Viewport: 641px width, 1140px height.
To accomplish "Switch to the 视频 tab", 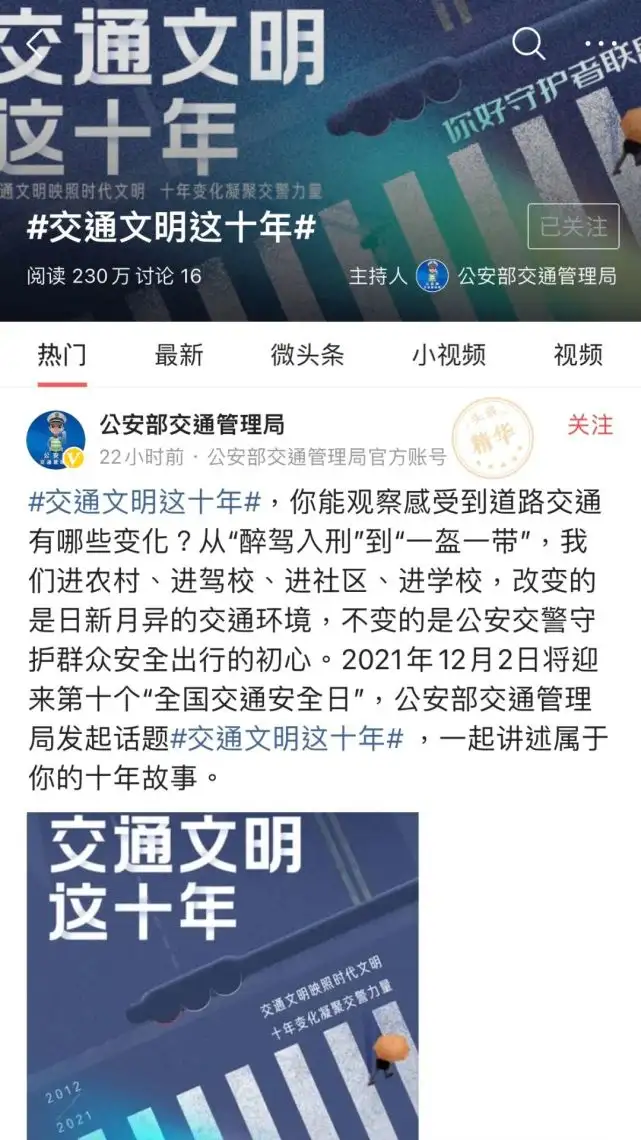I will point(578,355).
